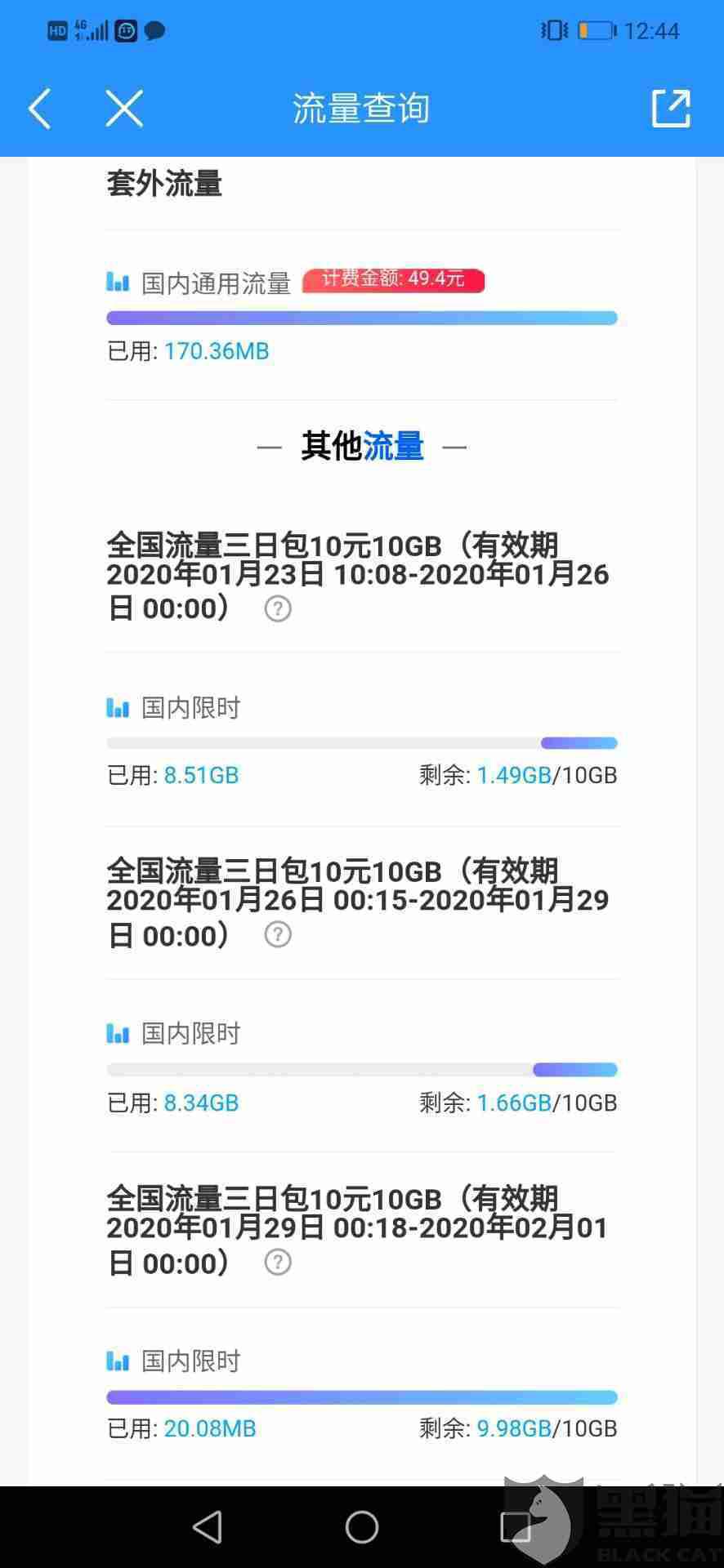Go to the phone home screen
The height and width of the screenshot is (1568, 724).
pos(362,1526)
